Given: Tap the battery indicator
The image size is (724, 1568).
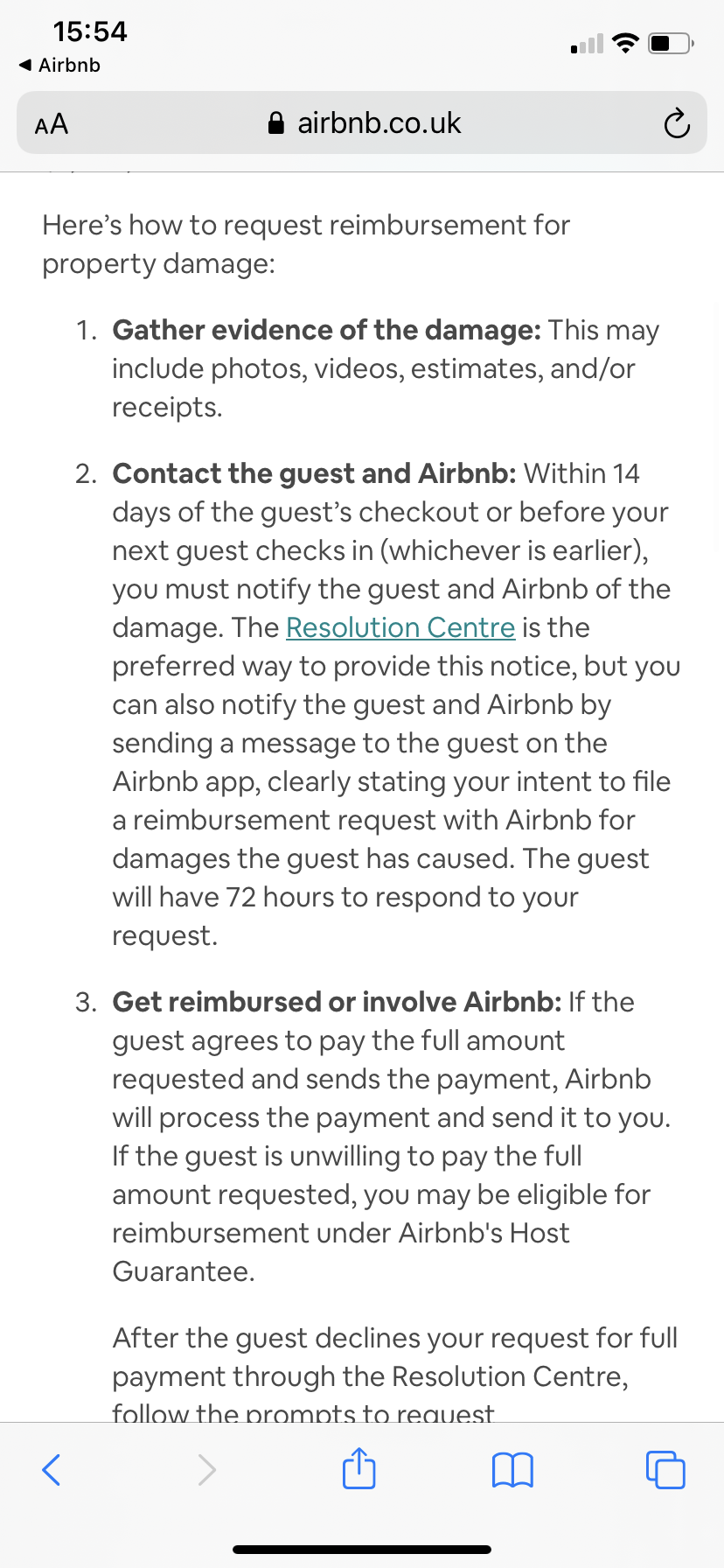Looking at the screenshot, I should [669, 42].
